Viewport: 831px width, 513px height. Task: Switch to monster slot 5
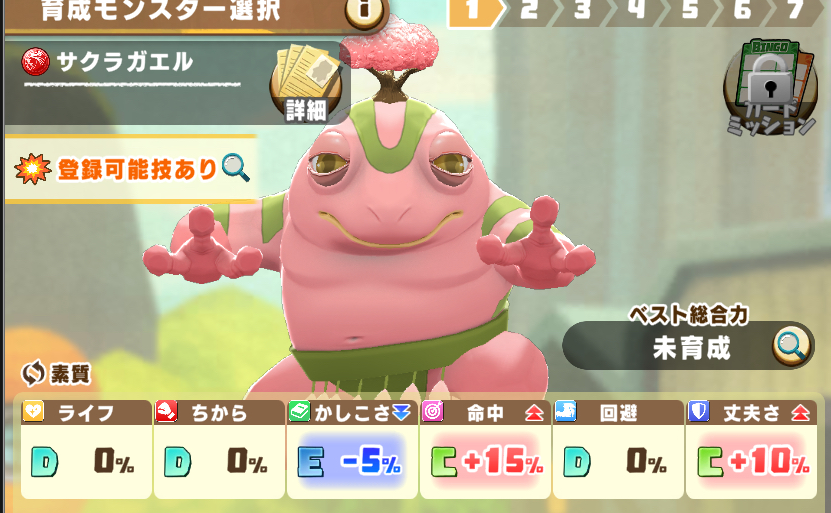point(689,11)
